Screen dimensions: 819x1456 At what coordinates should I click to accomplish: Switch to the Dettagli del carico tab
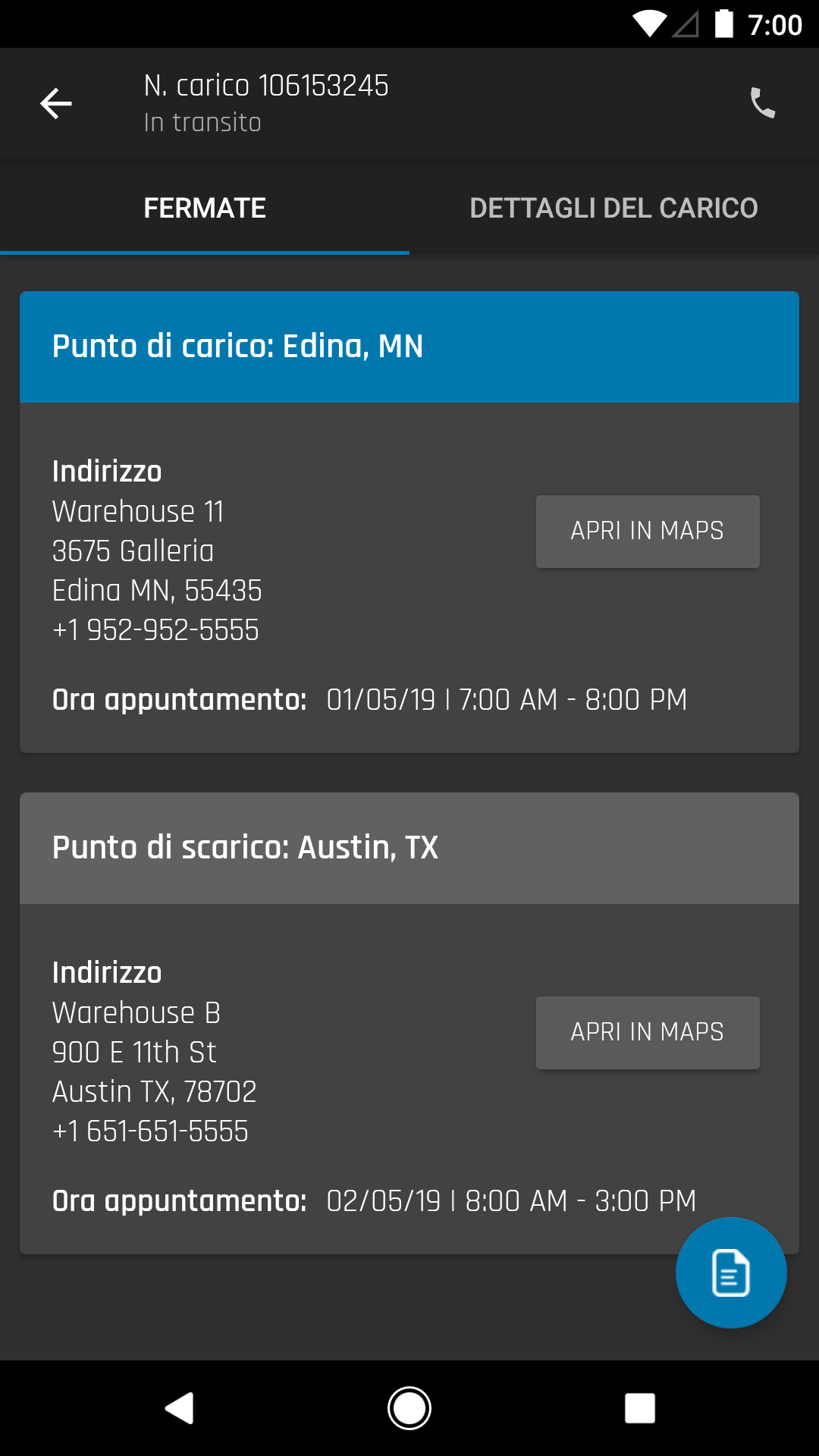[614, 208]
